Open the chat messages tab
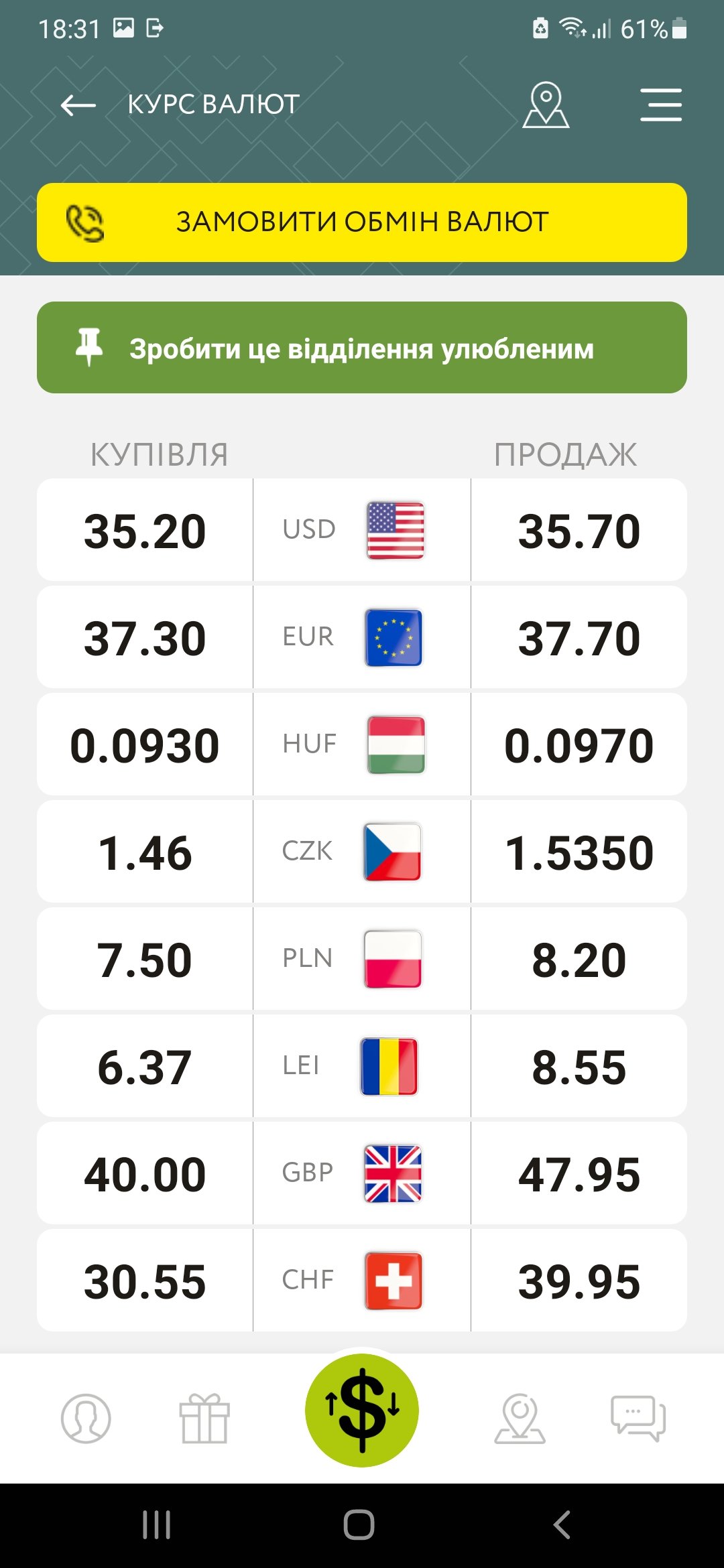724x1568 pixels. (638, 1418)
